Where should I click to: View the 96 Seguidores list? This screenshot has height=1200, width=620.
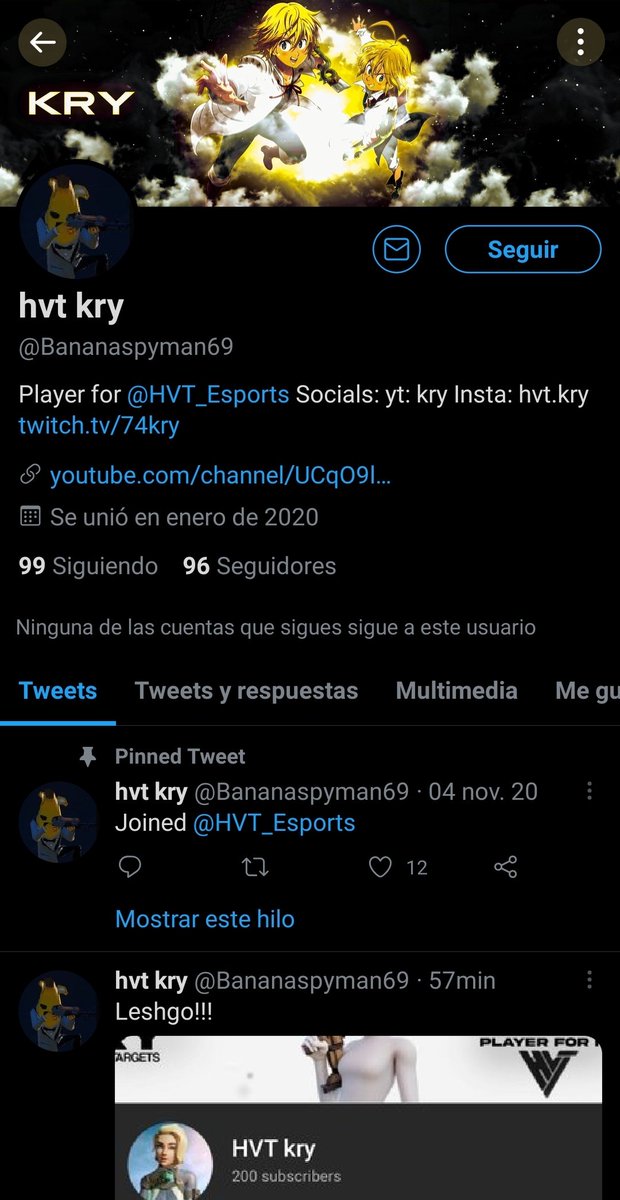(259, 566)
